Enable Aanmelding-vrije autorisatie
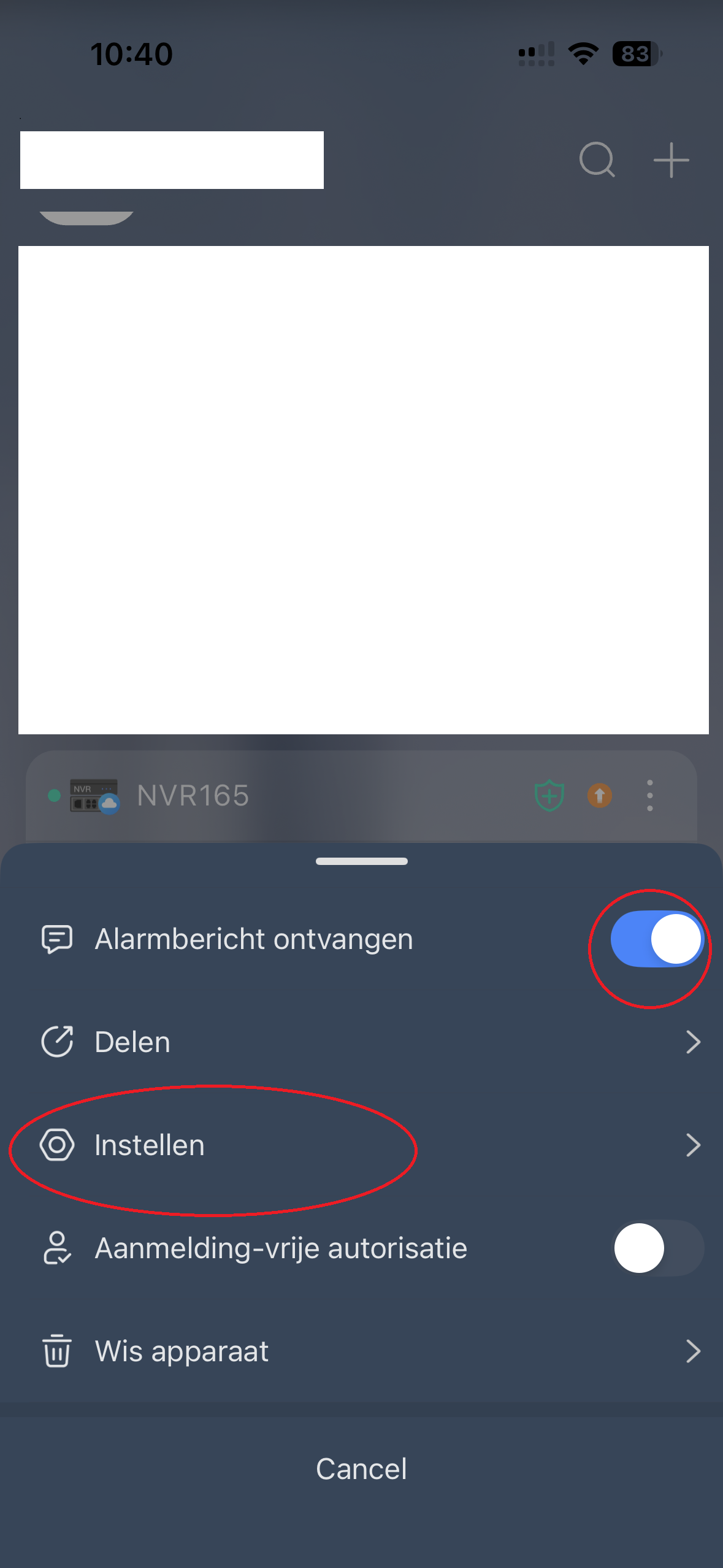 [x=657, y=1248]
